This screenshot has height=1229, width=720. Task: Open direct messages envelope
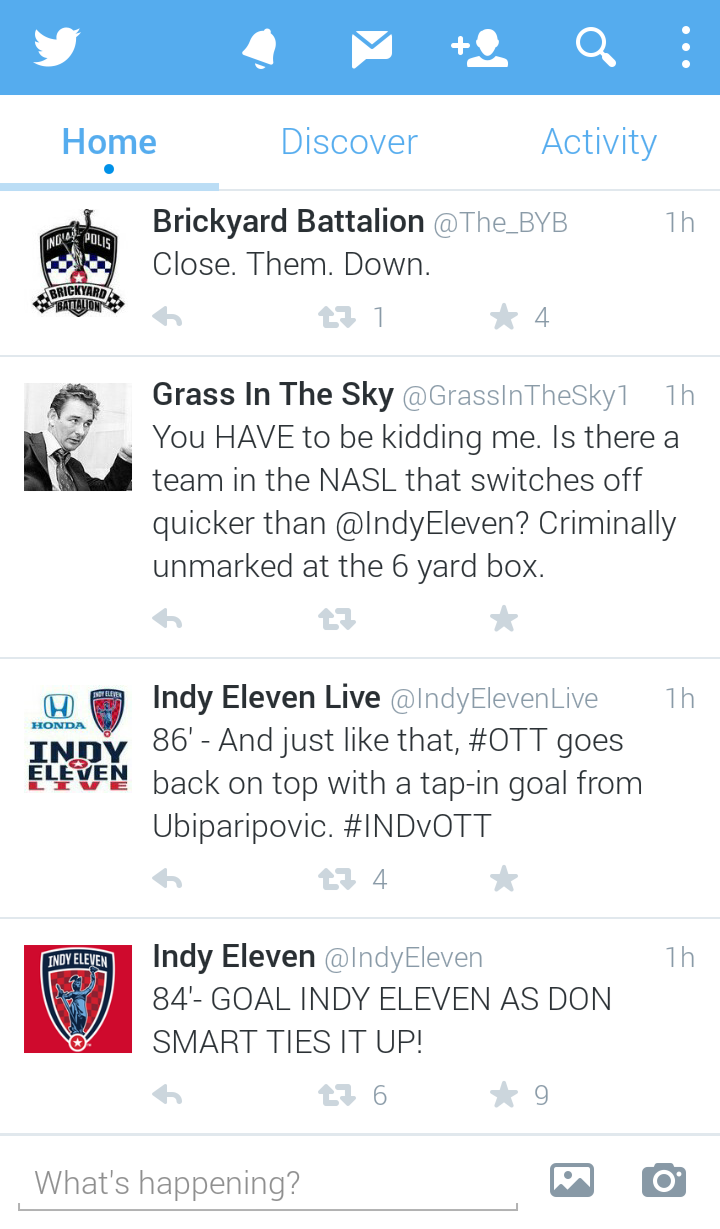click(371, 47)
